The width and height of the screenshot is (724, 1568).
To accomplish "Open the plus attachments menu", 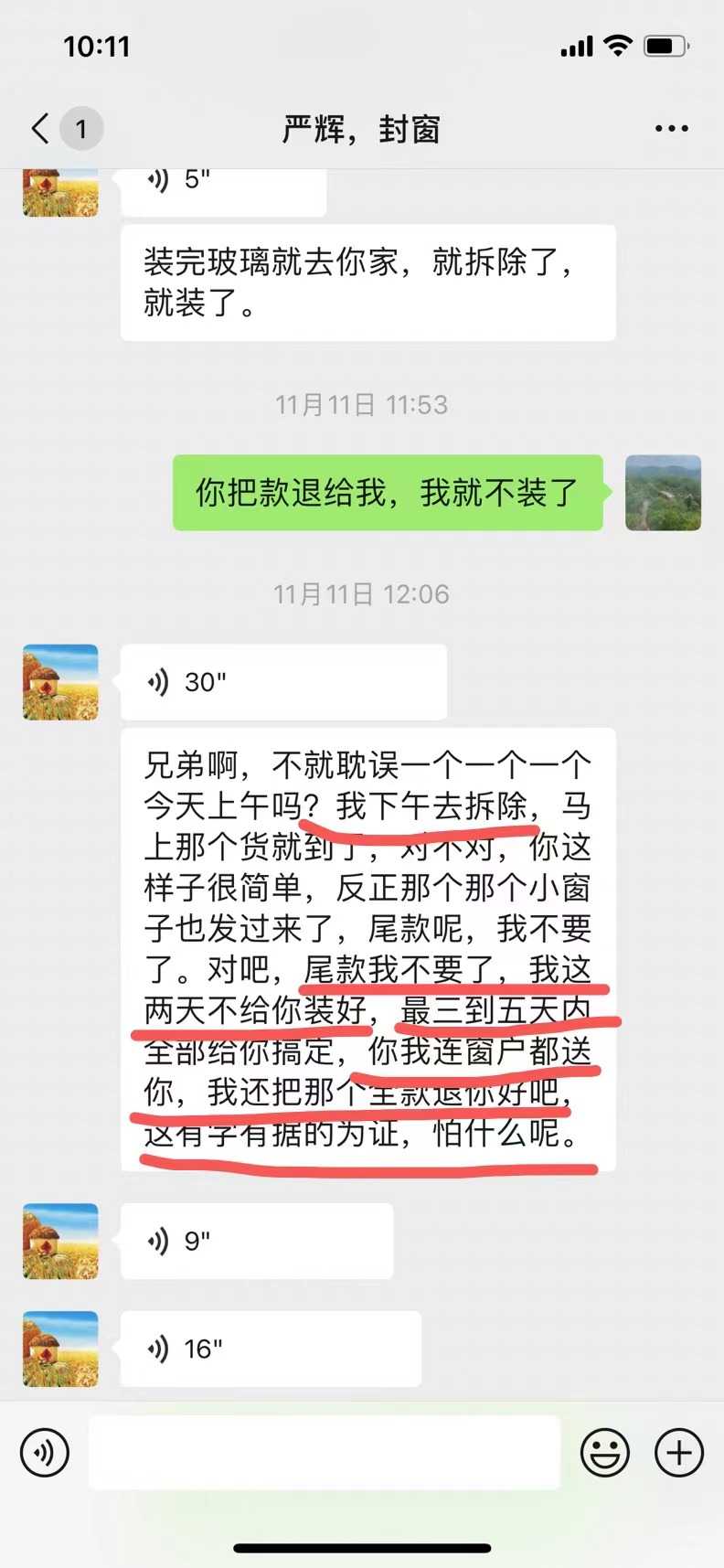I will click(x=679, y=1452).
